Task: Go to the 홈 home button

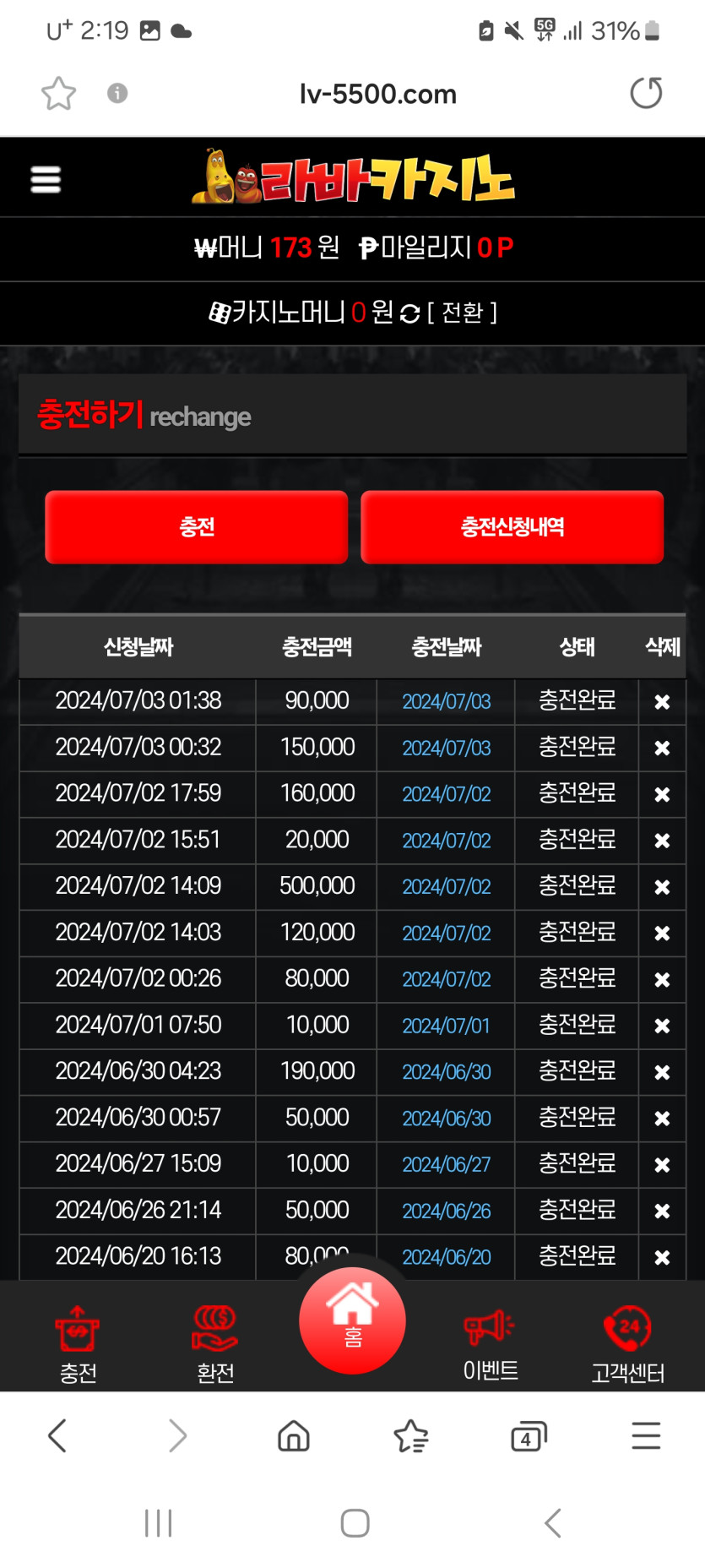Action: (x=352, y=1320)
